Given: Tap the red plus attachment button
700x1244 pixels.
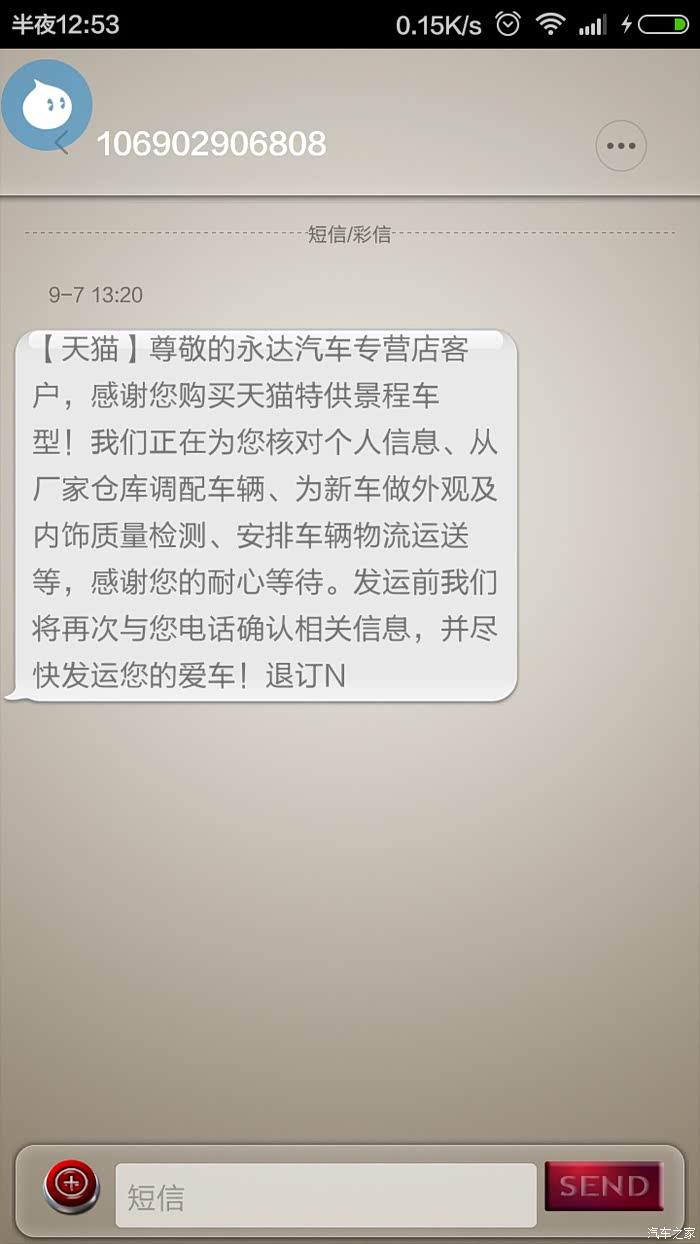Looking at the screenshot, I should [x=71, y=1187].
